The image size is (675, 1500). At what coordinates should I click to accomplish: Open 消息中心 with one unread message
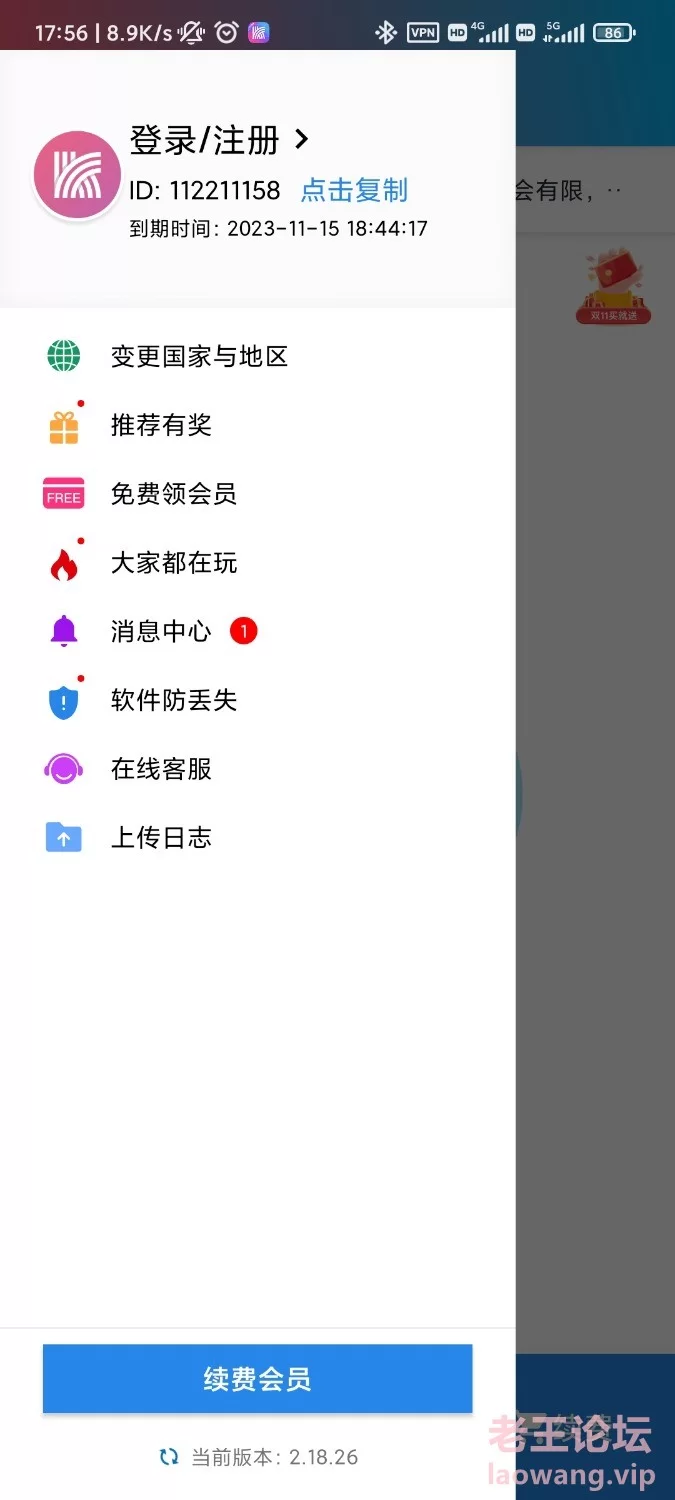[x=257, y=631]
